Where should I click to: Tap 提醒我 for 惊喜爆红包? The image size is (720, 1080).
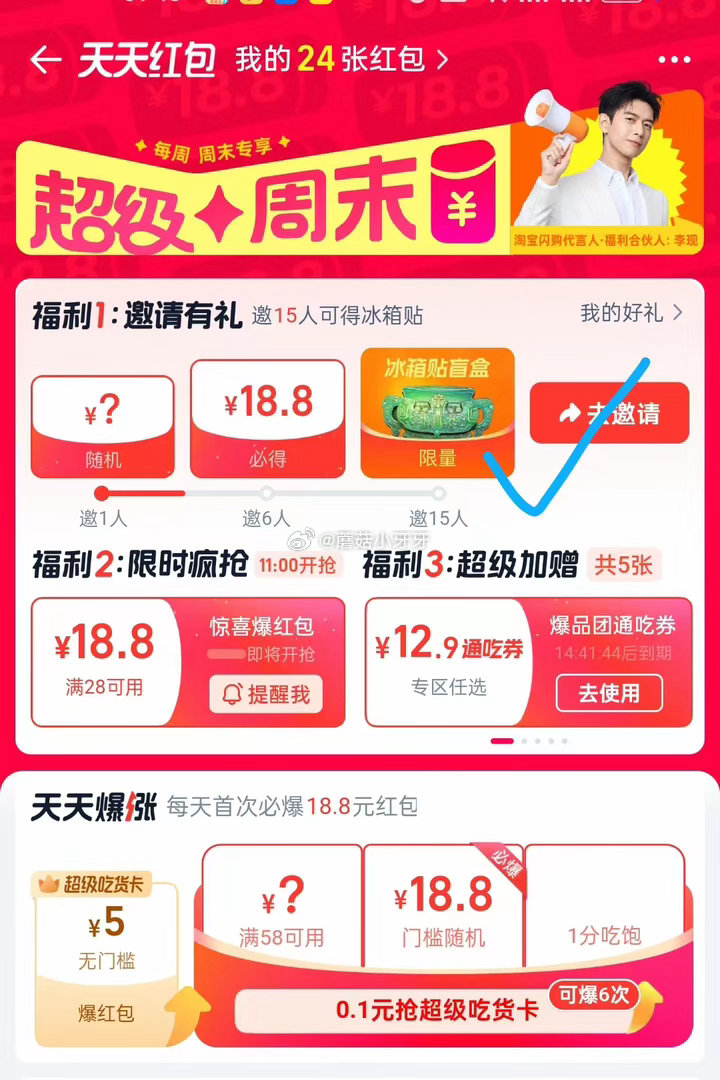click(x=266, y=694)
